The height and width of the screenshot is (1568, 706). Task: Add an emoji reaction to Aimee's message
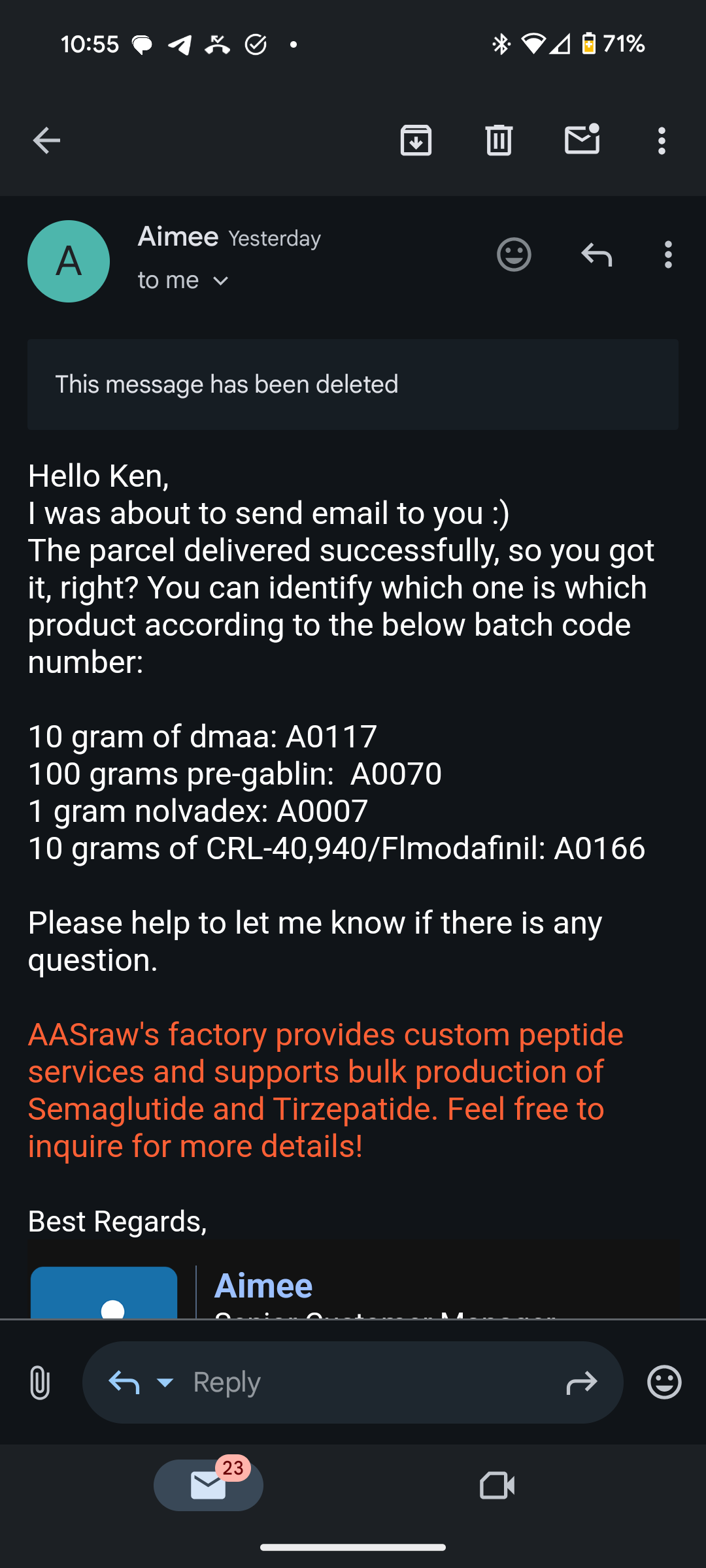click(x=514, y=255)
